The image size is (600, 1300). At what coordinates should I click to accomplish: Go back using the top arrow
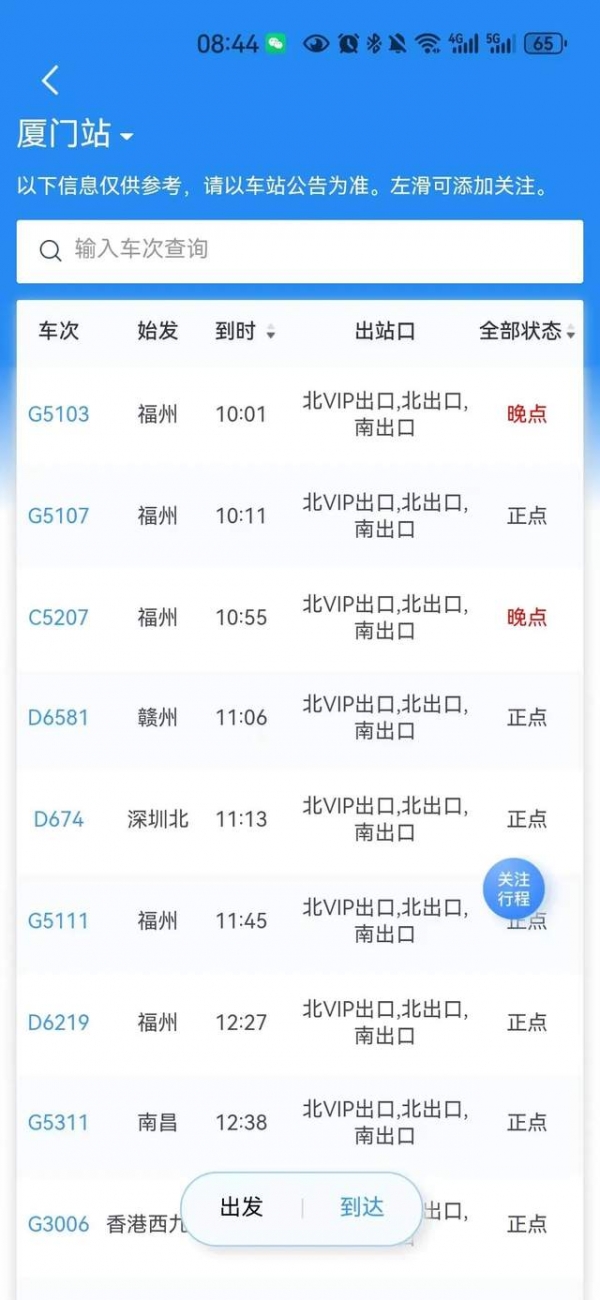pos(51,80)
